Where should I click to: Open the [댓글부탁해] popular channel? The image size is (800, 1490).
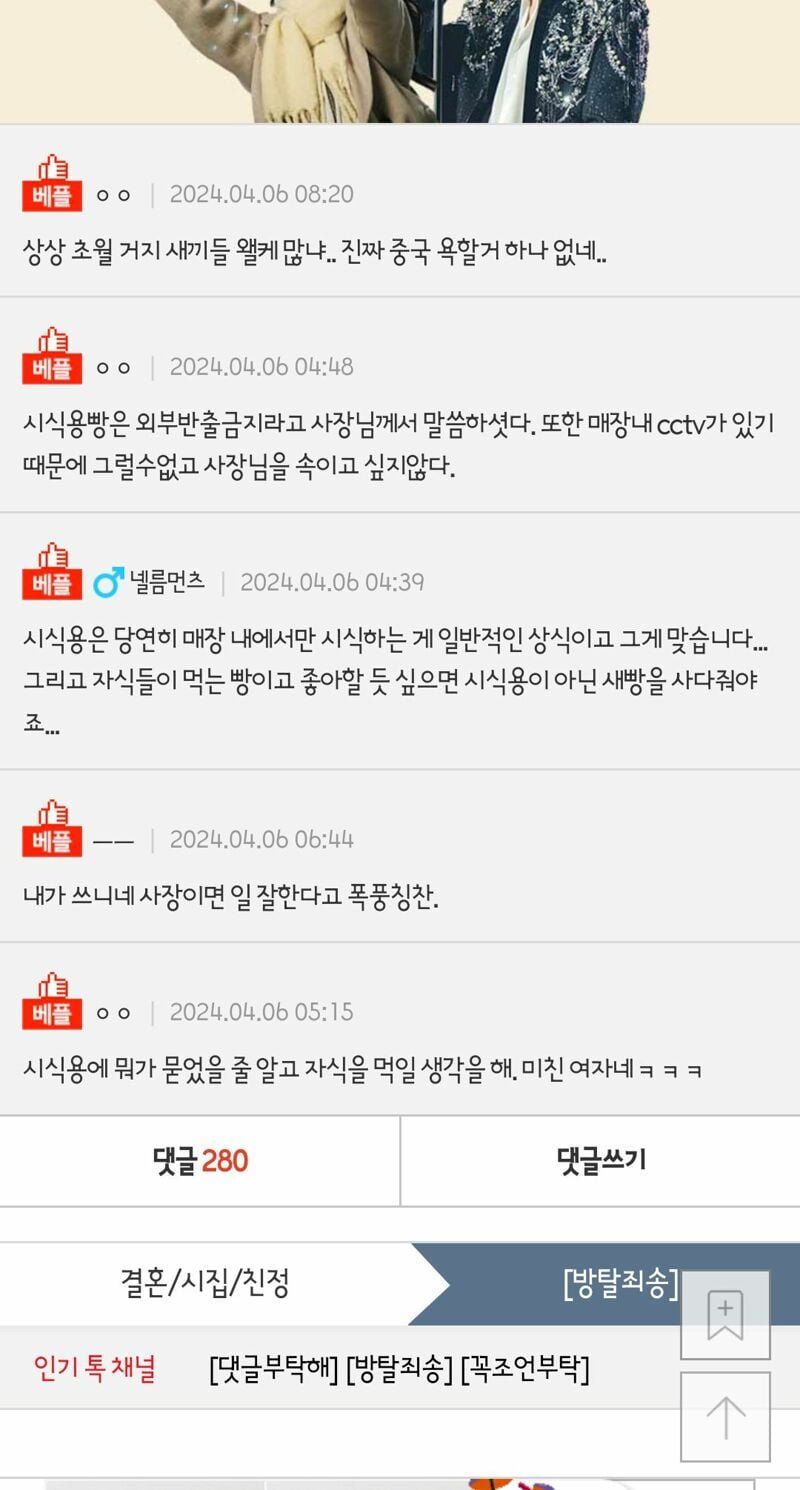pyautogui.click(x=273, y=1369)
